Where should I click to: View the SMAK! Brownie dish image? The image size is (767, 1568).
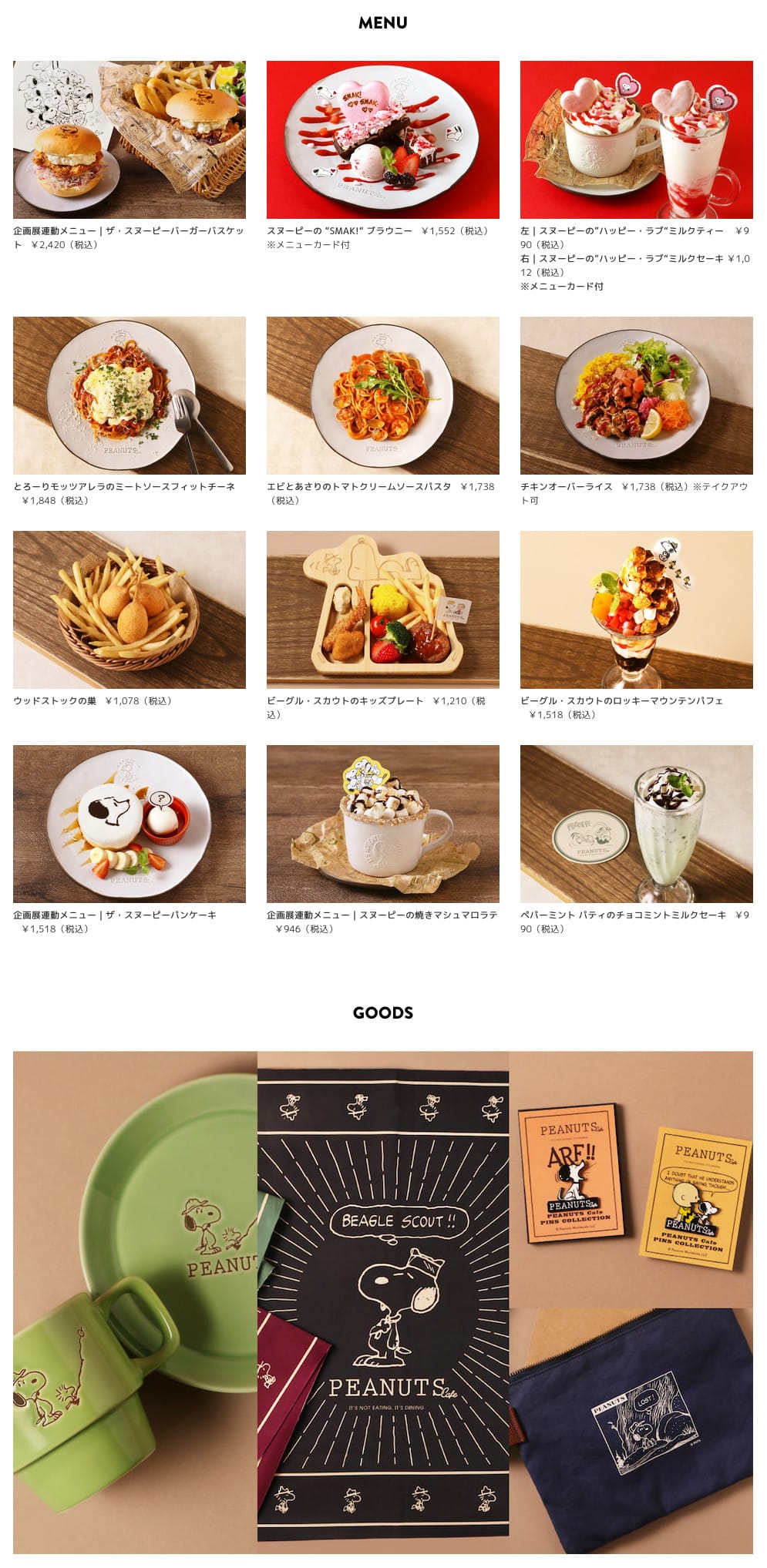pyautogui.click(x=382, y=139)
